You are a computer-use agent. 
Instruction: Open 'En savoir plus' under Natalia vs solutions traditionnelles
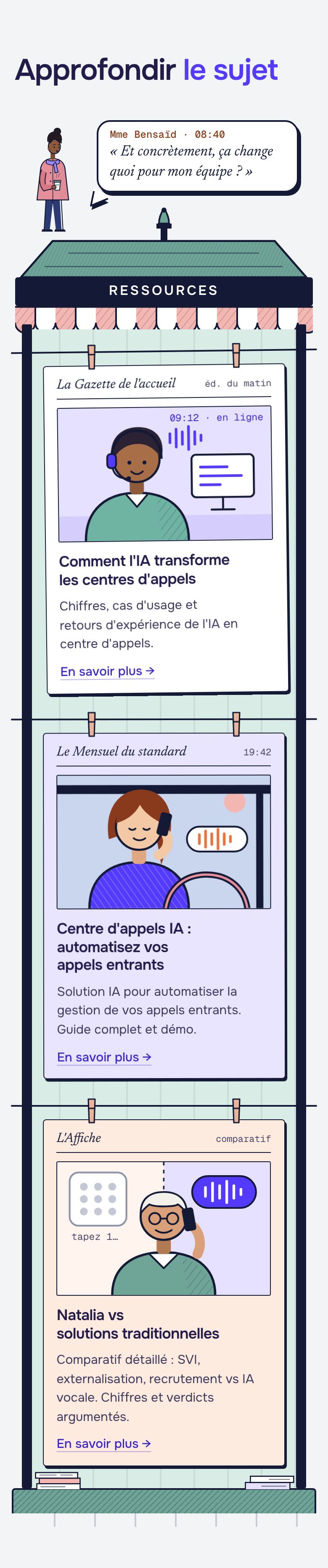(103, 1444)
